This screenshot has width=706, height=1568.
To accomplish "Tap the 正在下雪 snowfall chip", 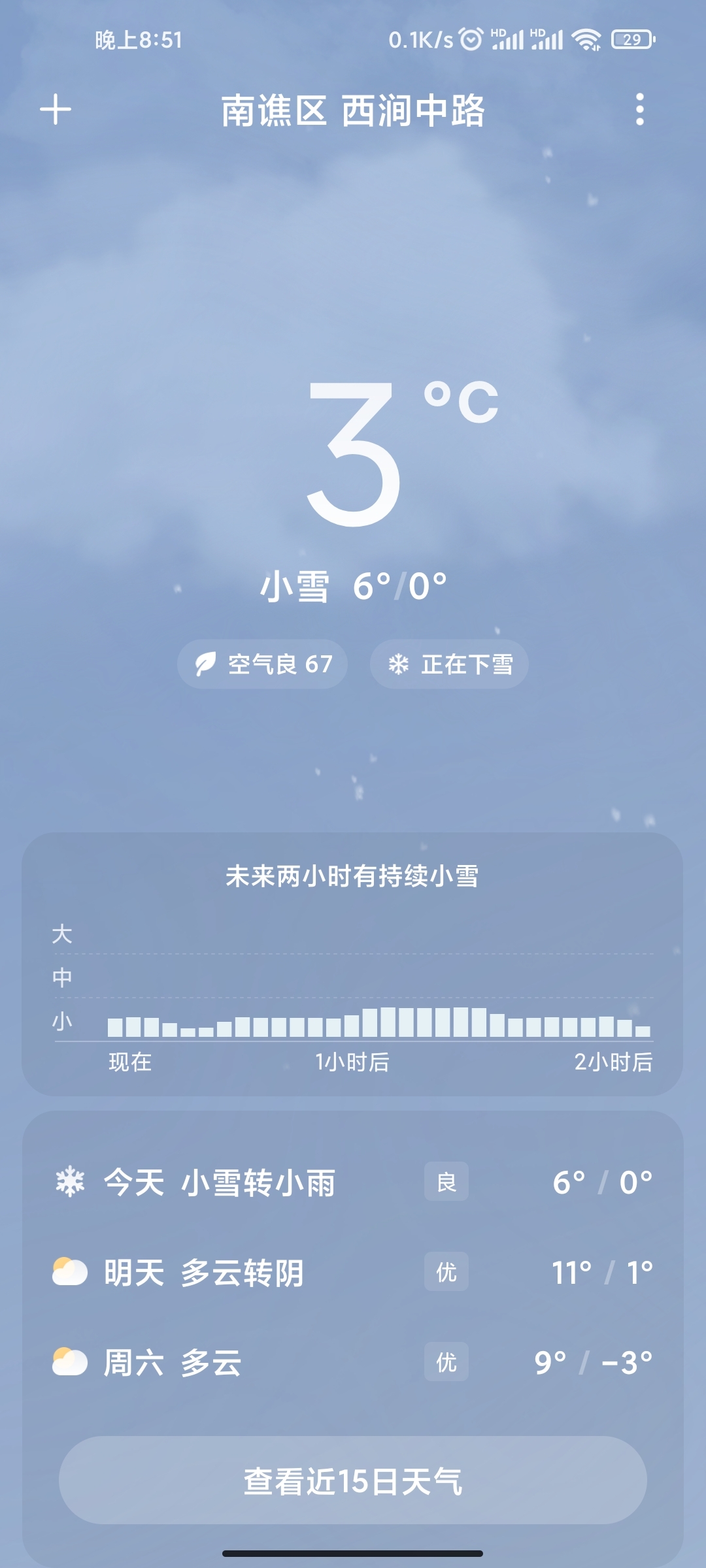I will (x=449, y=664).
